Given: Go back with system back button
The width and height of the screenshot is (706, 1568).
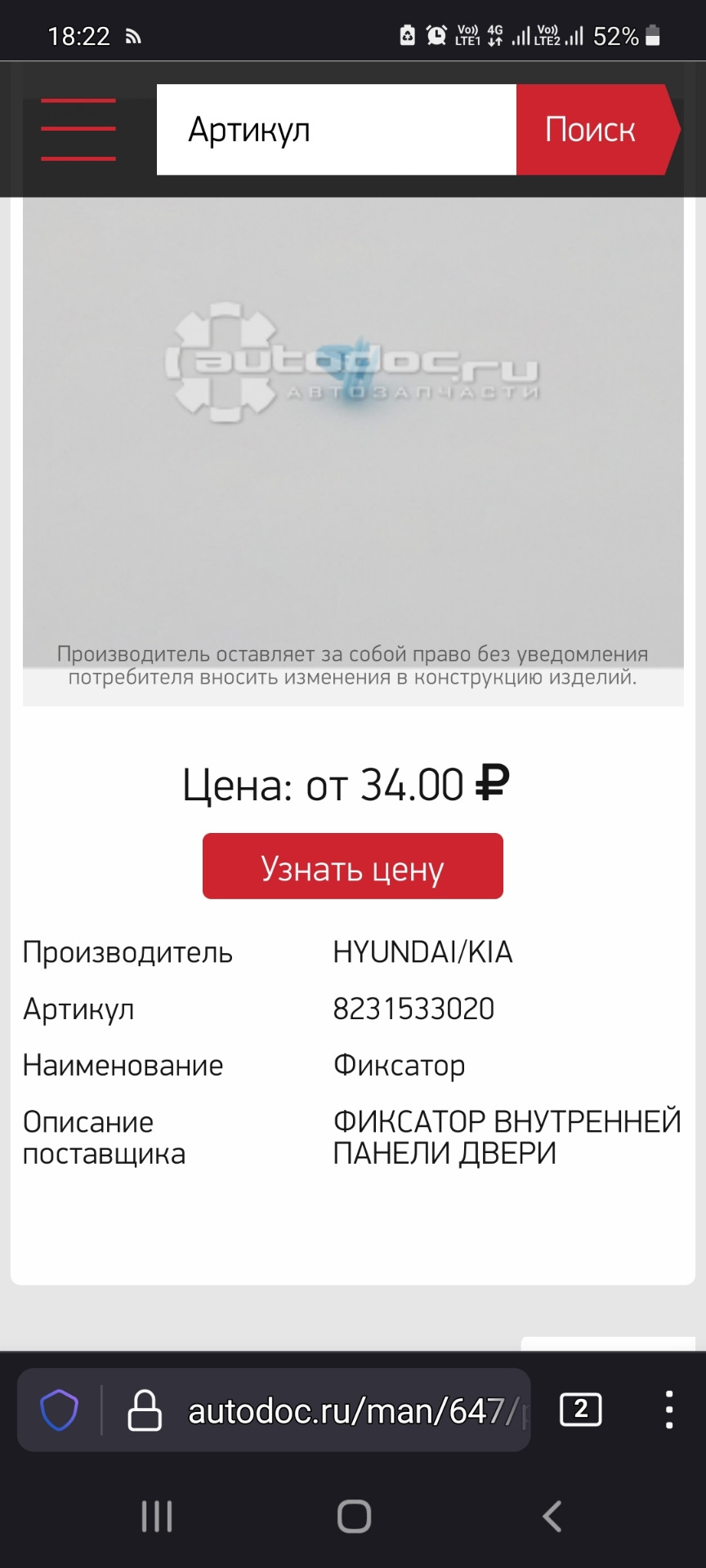Looking at the screenshot, I should [552, 1517].
